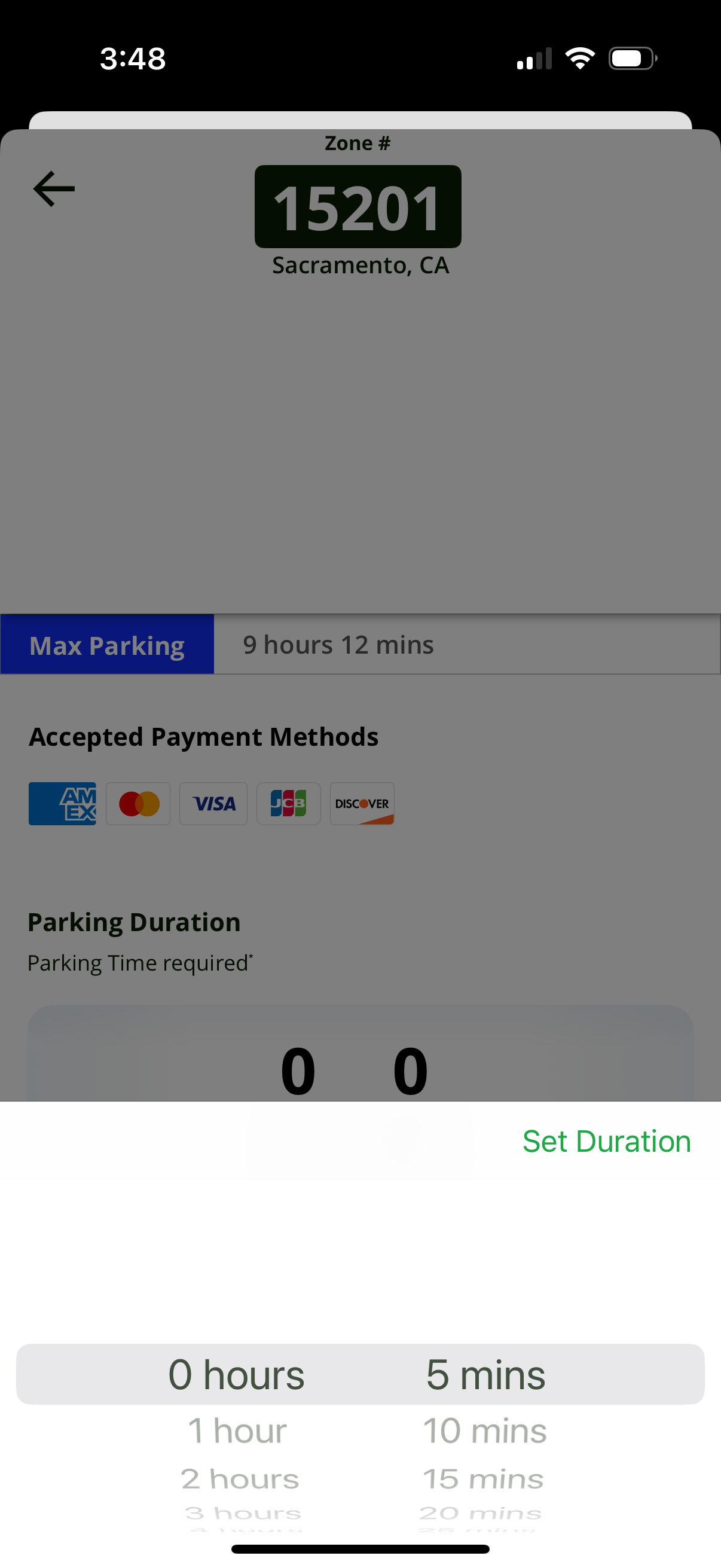This screenshot has height=1568, width=721.
Task: Tap Set Duration to confirm
Action: 606,1140
